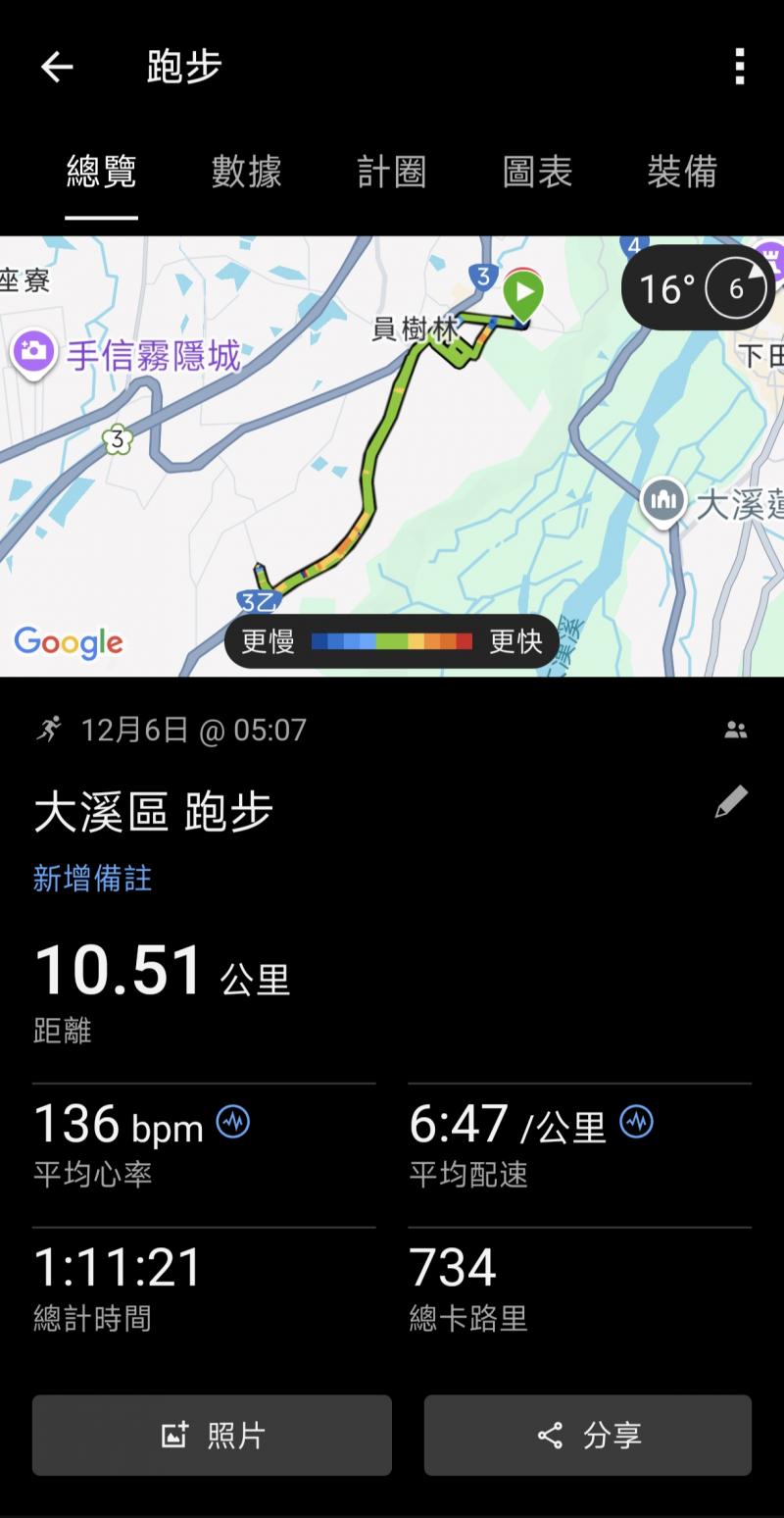Add a photo with the 照片 button

[x=212, y=1436]
